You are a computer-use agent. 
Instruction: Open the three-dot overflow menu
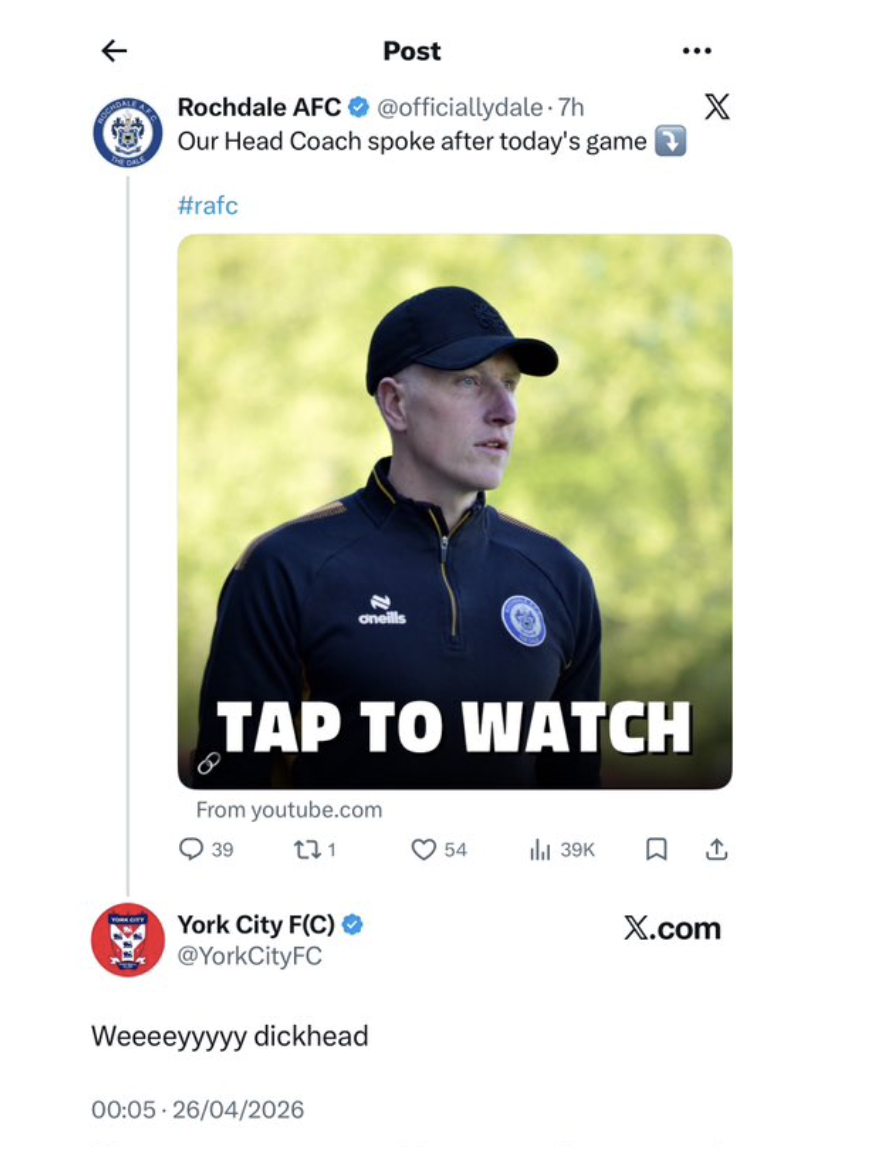click(696, 51)
